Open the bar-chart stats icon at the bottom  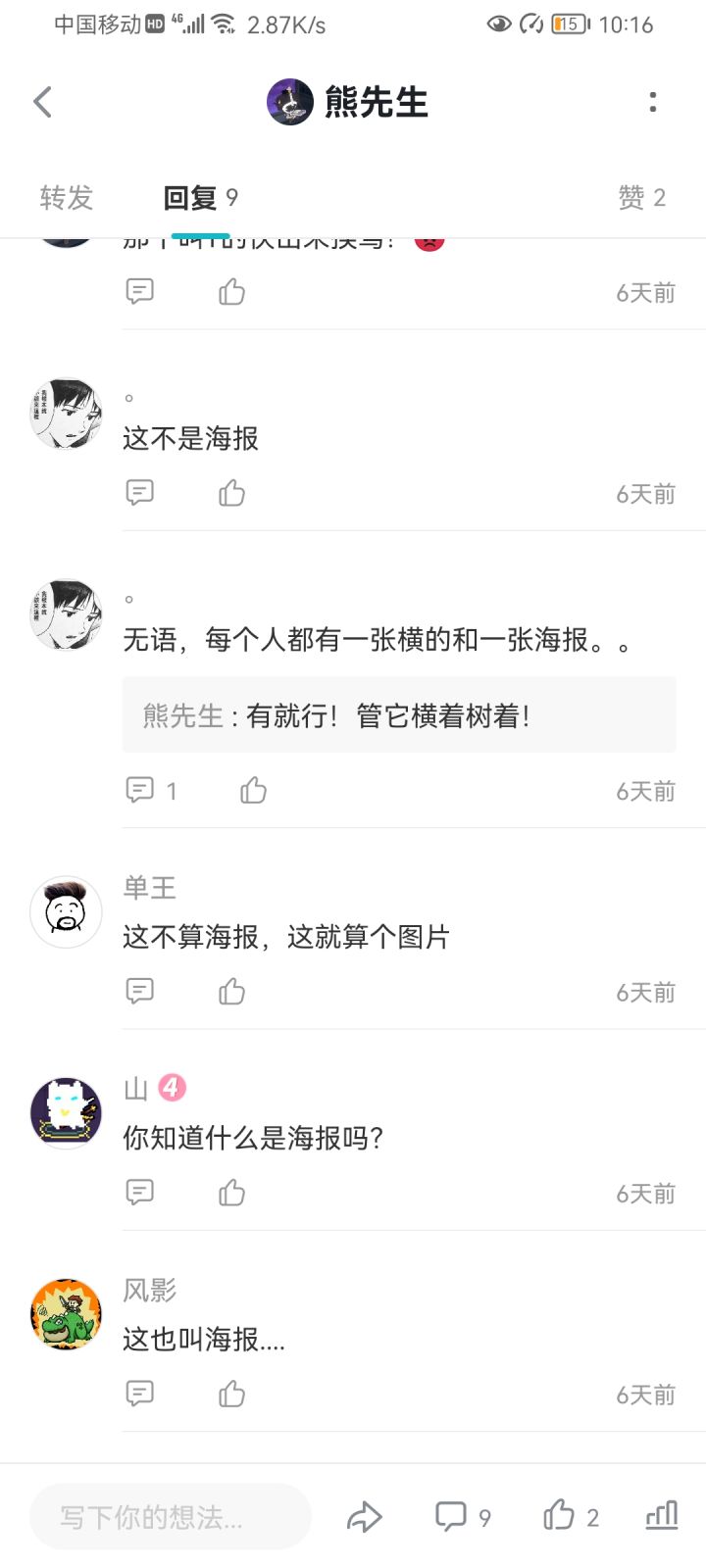point(662,1516)
